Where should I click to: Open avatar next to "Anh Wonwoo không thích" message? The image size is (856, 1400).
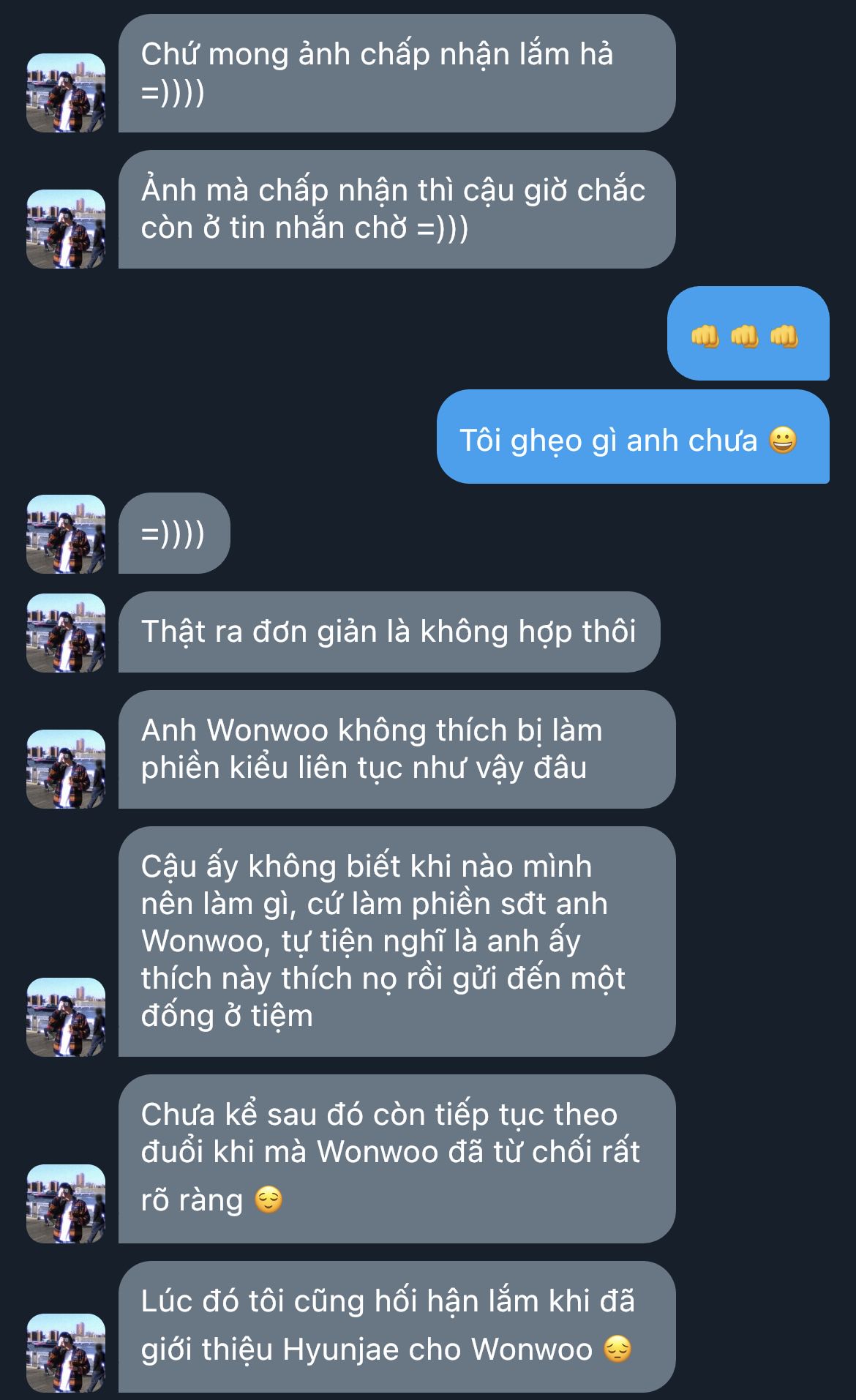click(66, 769)
